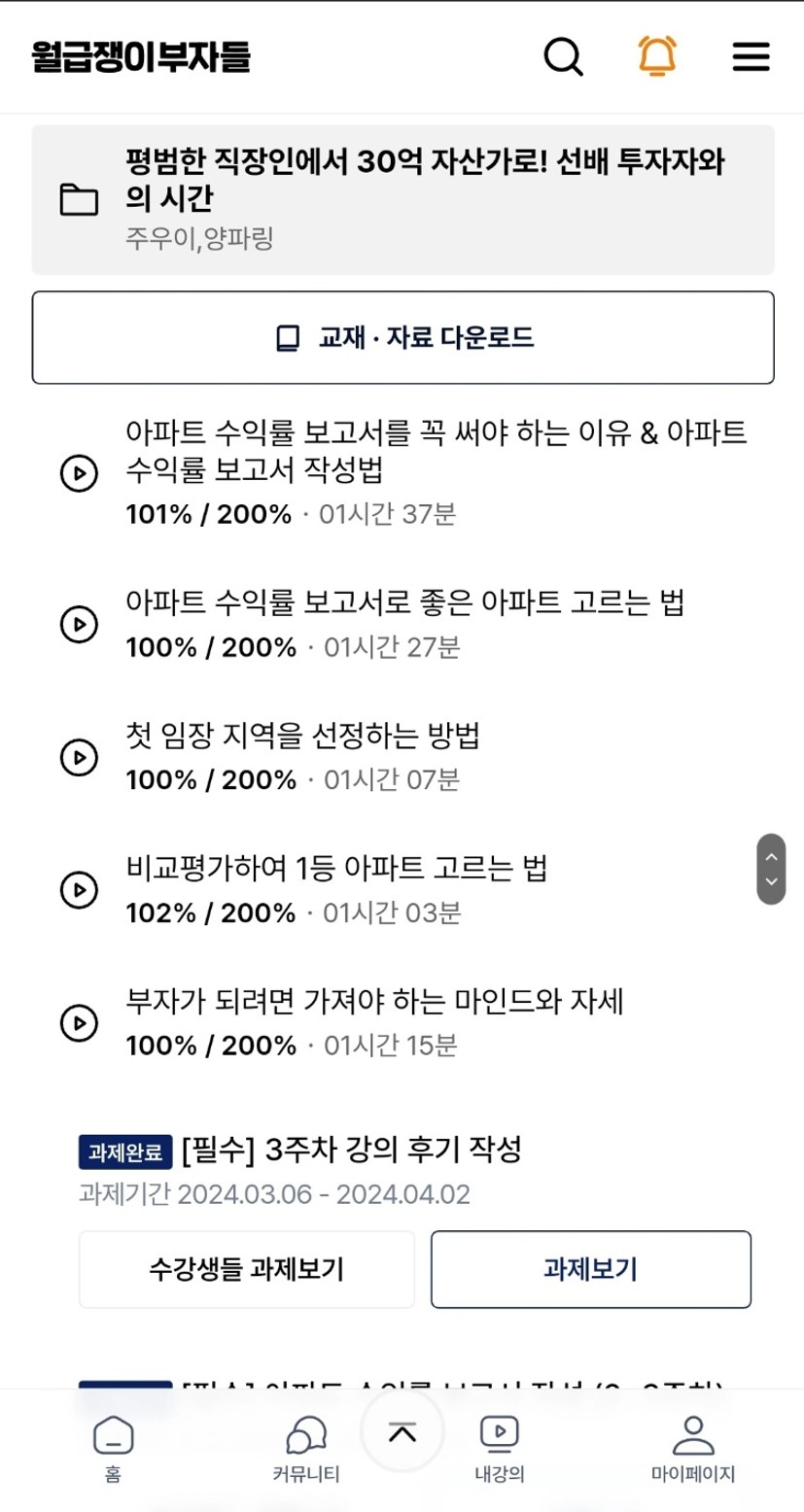Switch to the 내강의 tab
Screen dimensions: 804x1512
(500, 1449)
